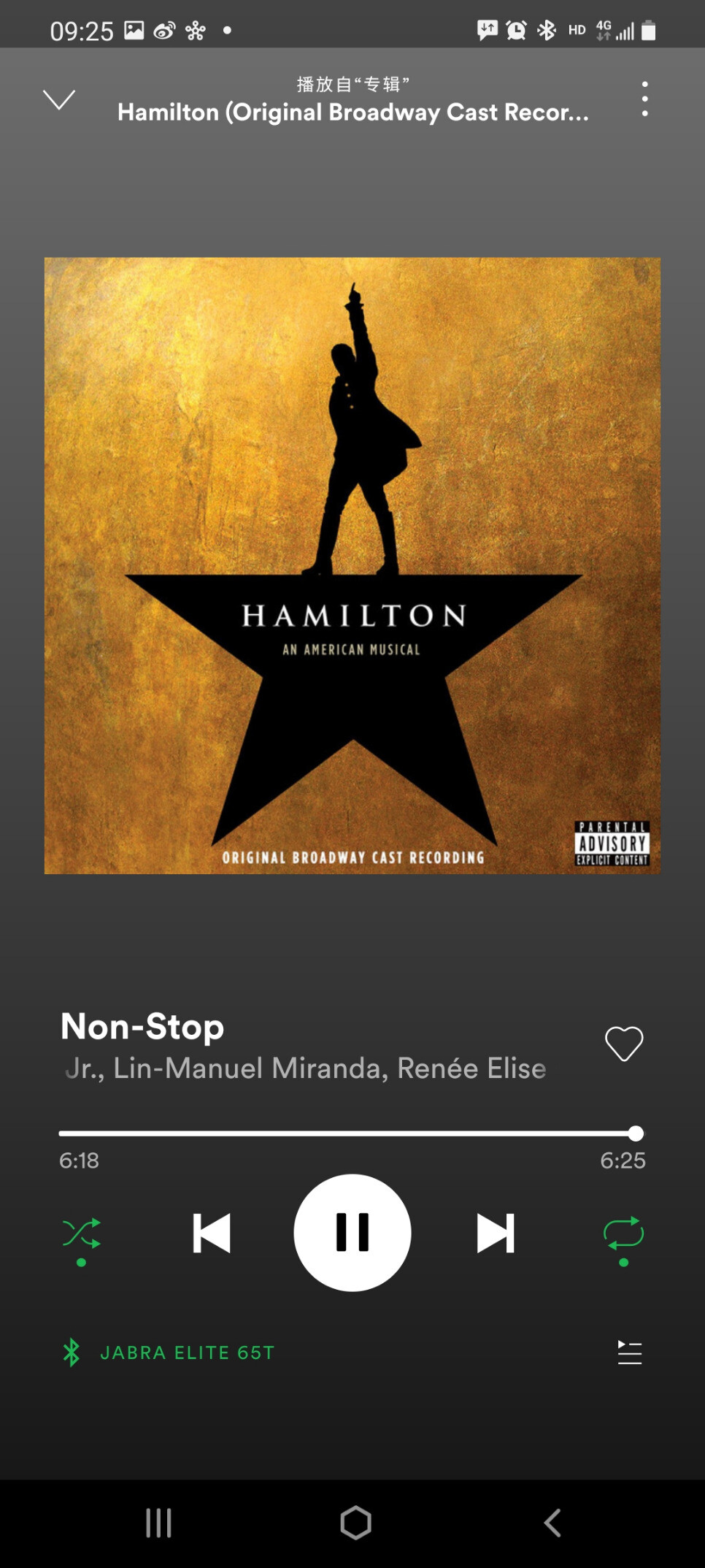The image size is (705, 1568).
Task: Open the Hamilton album title link
Action: (353, 112)
